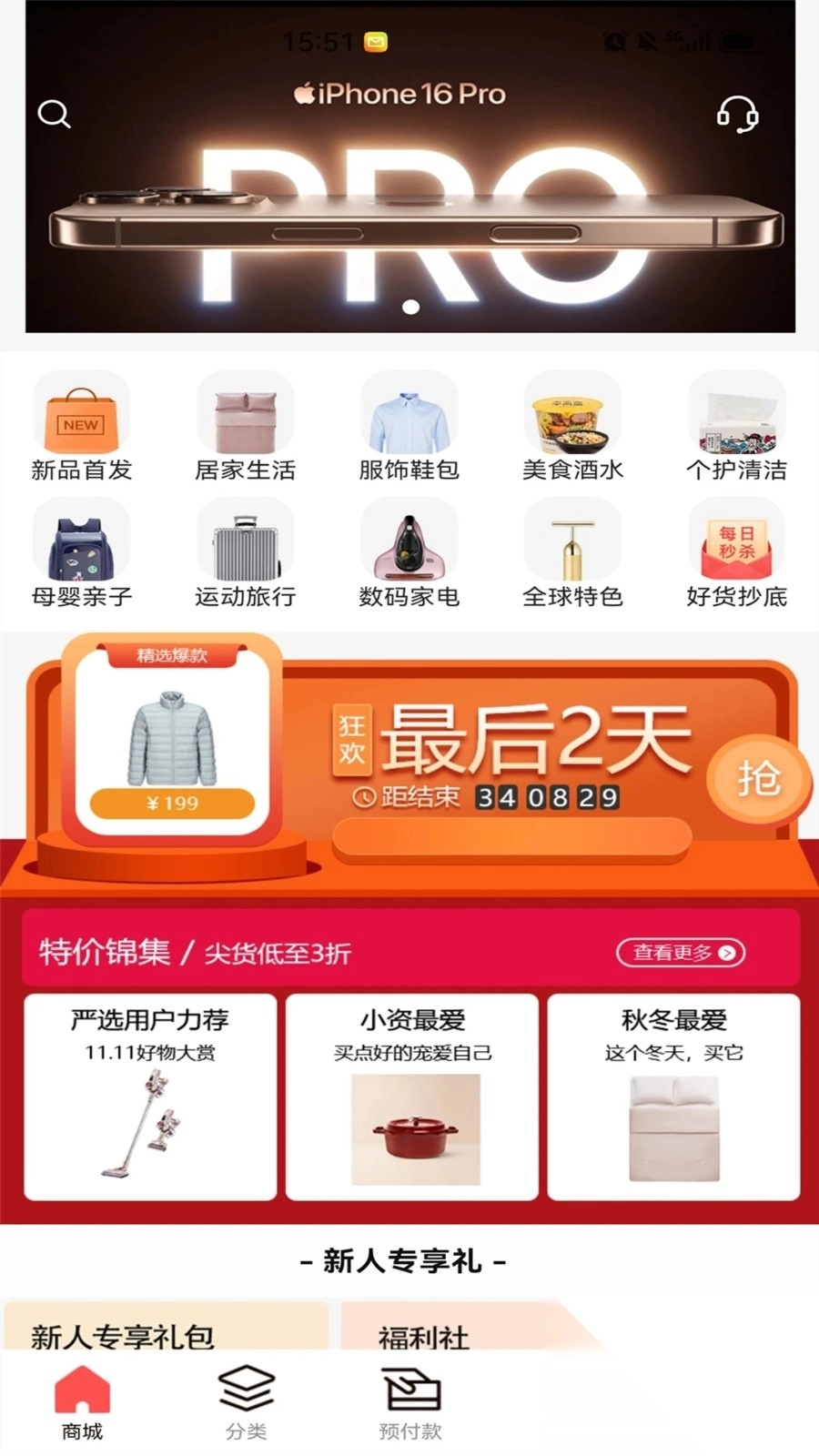The width and height of the screenshot is (819, 1456).
Task: Open the 美食酒水 category icon
Action: 572,414
